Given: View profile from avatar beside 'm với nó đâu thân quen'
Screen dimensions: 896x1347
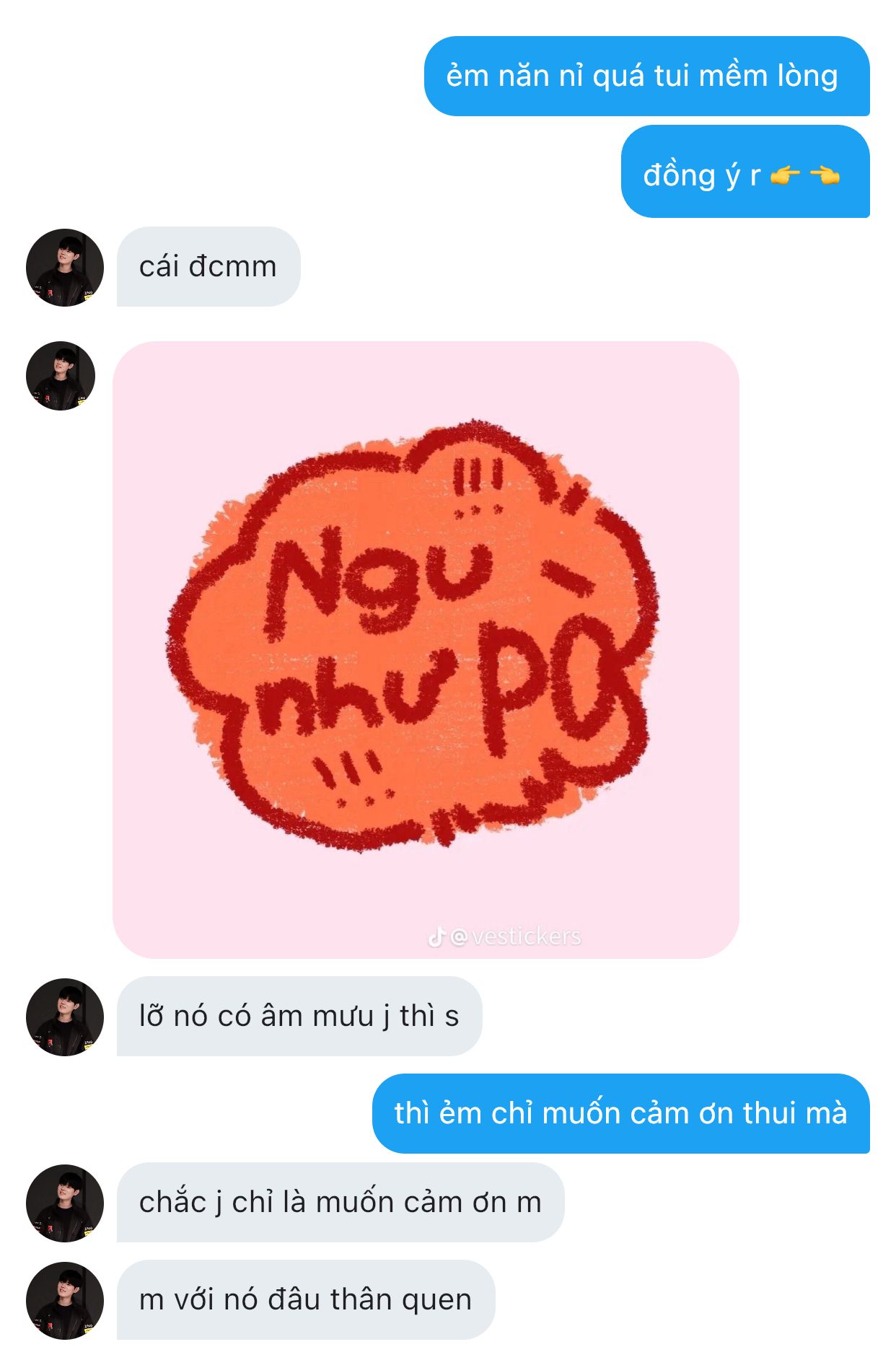Looking at the screenshot, I should coord(64,1300).
